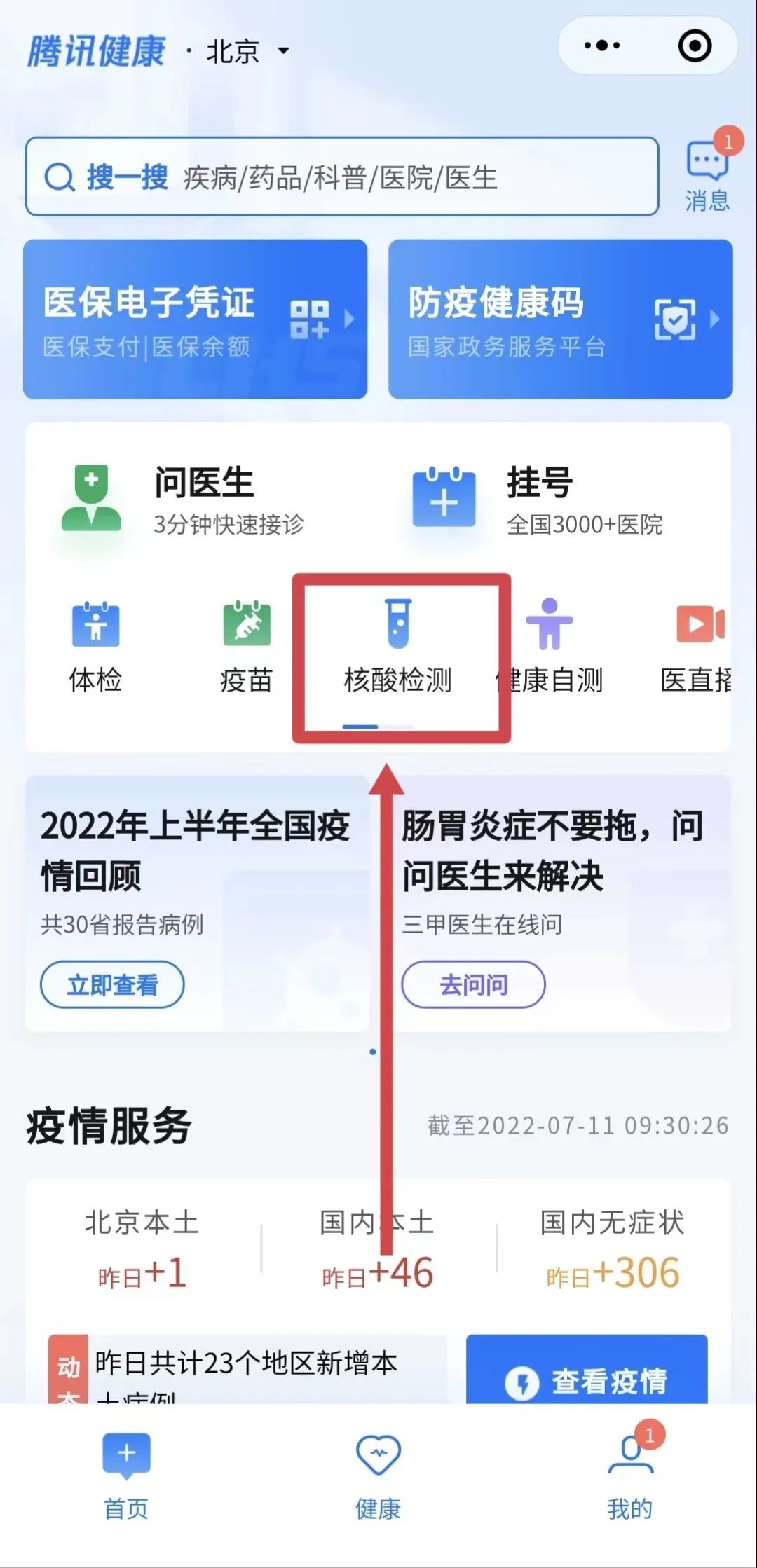Tap the 搜一搜 search box

click(341, 177)
